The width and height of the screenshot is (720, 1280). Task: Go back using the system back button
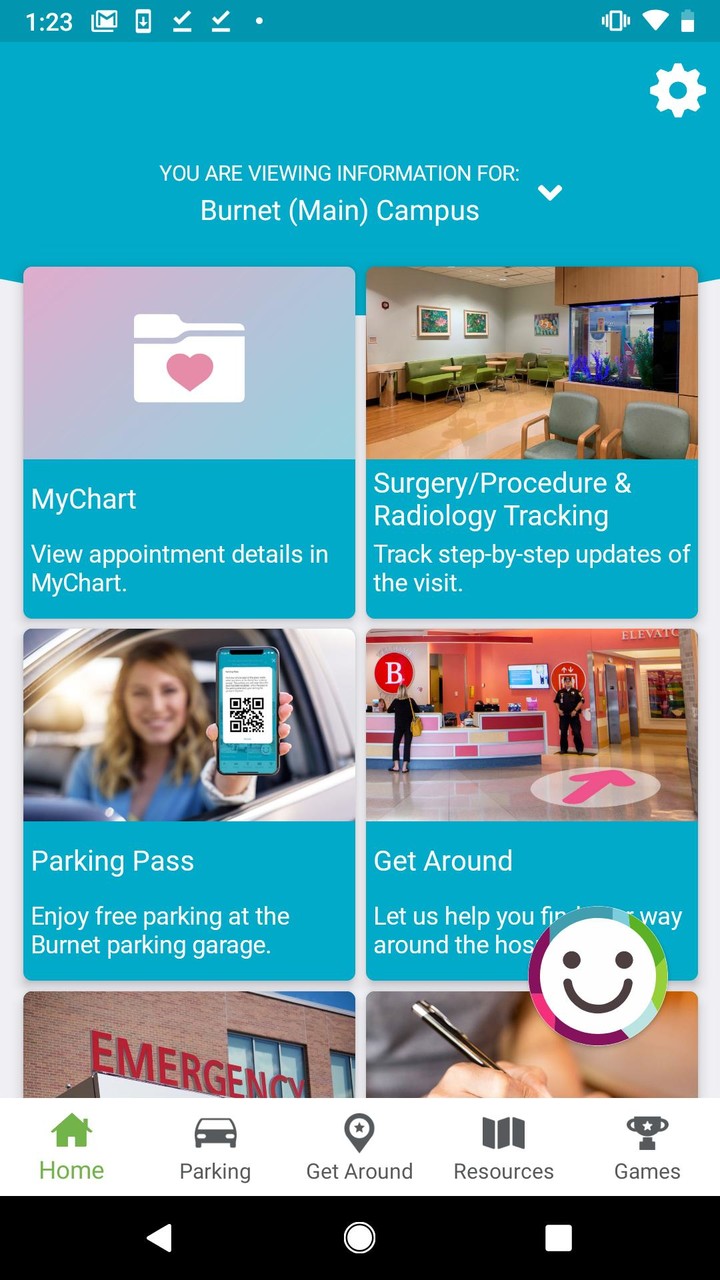160,1238
